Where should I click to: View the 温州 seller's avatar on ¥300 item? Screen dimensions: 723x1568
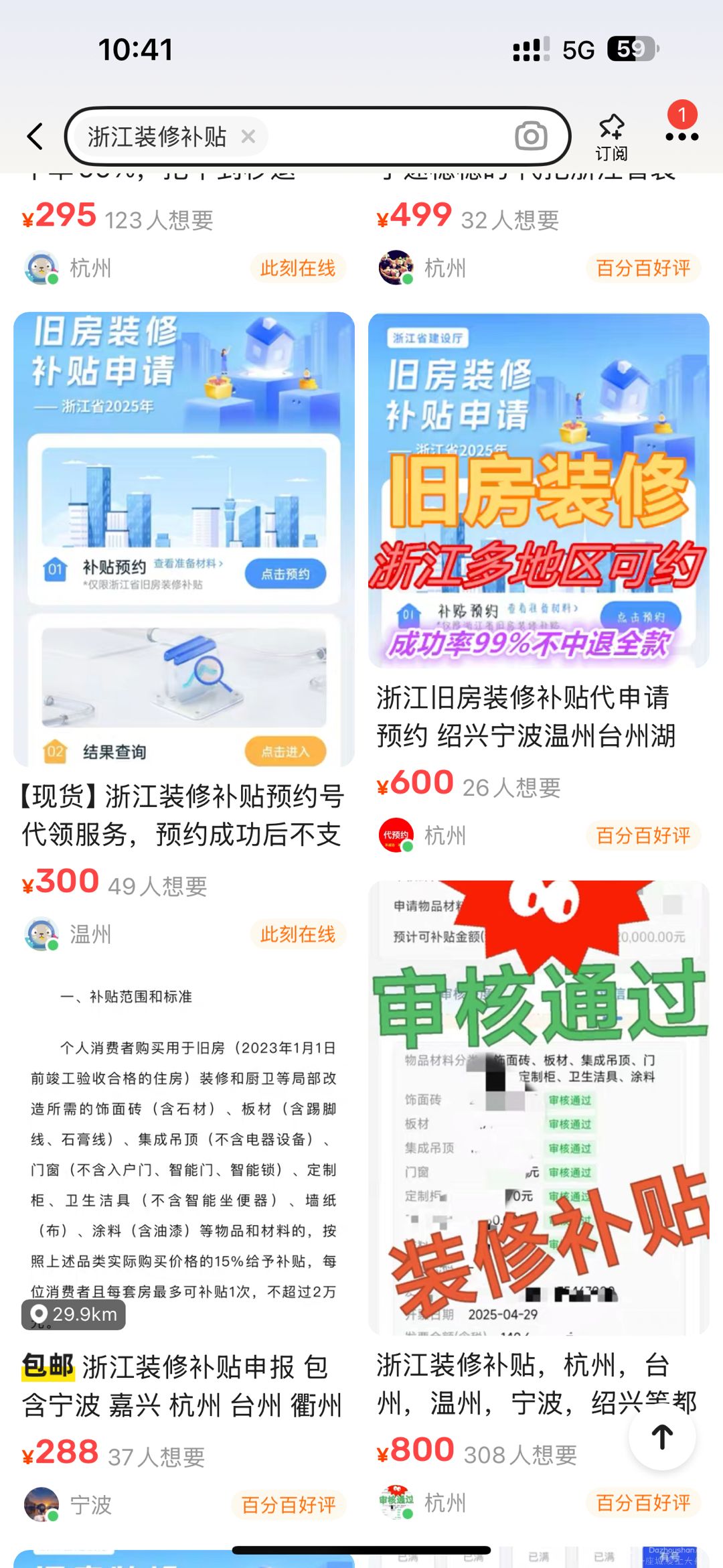(42, 934)
